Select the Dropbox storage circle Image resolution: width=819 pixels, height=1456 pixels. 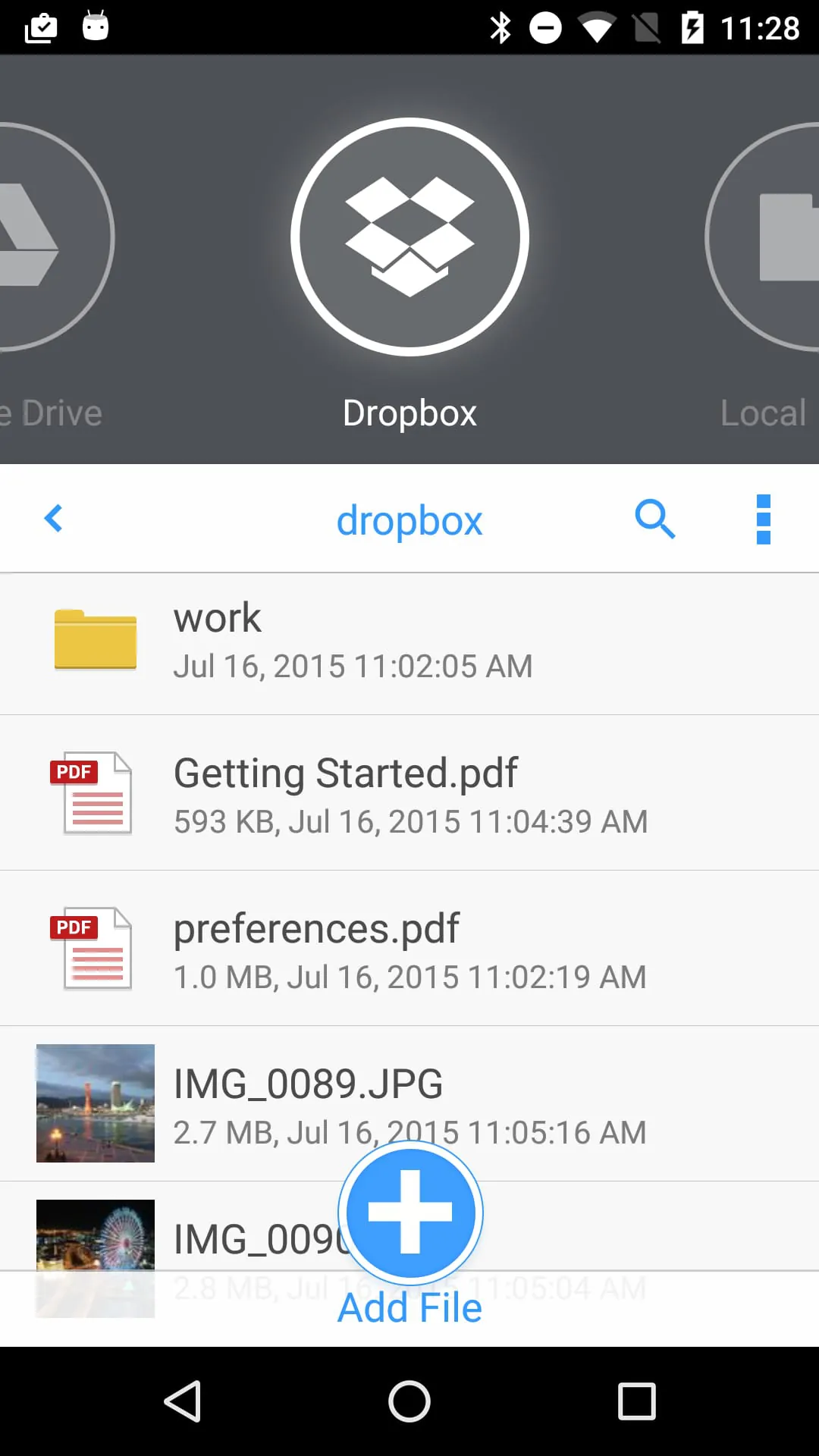409,237
